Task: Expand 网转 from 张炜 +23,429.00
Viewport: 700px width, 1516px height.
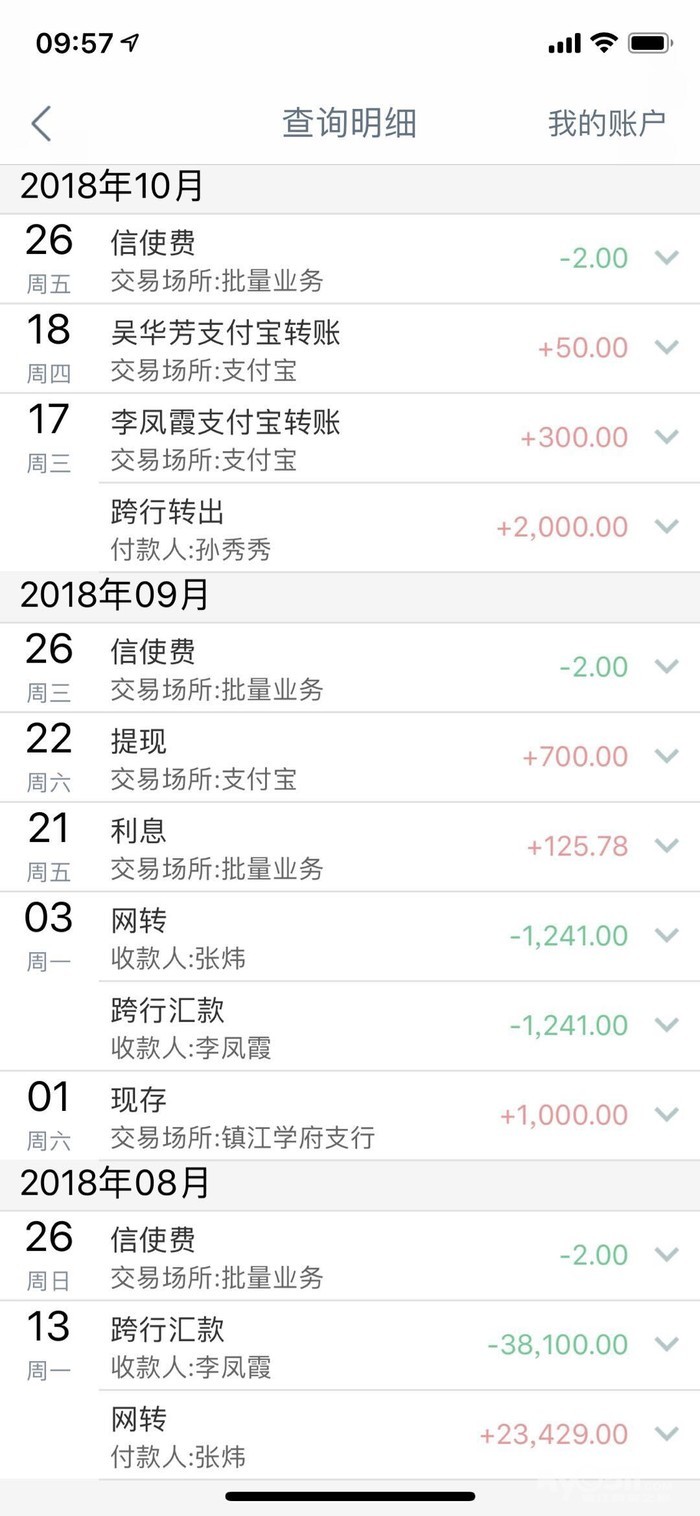Action: 666,1435
